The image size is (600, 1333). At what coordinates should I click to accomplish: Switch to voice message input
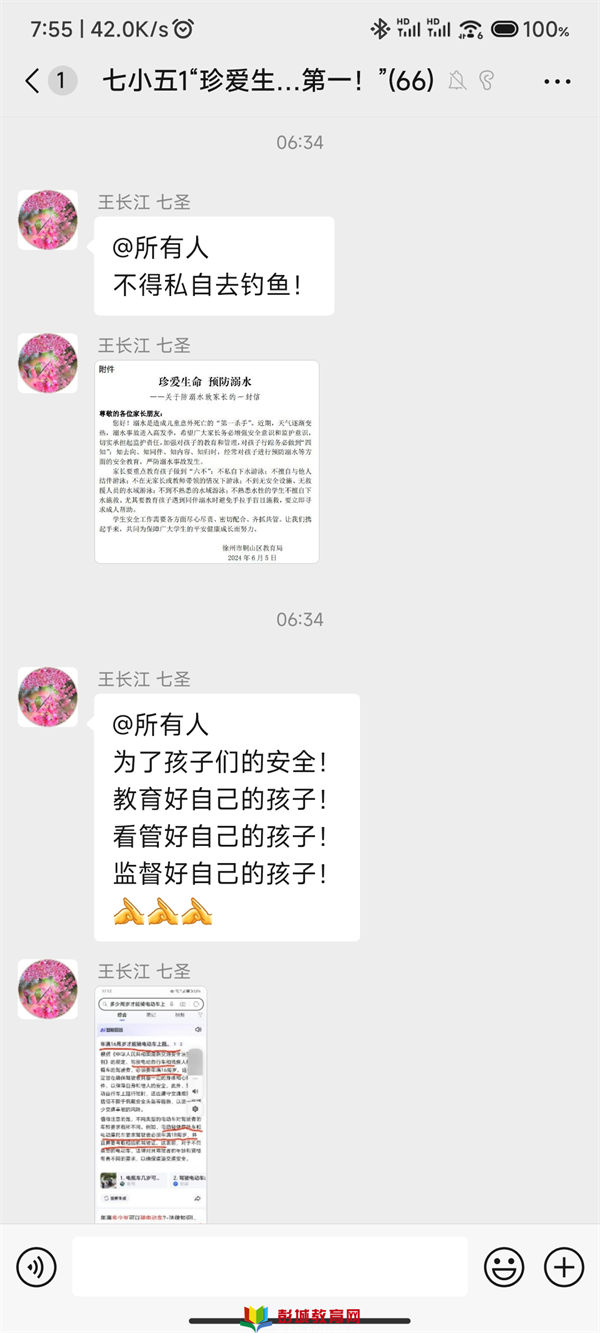(x=36, y=1267)
